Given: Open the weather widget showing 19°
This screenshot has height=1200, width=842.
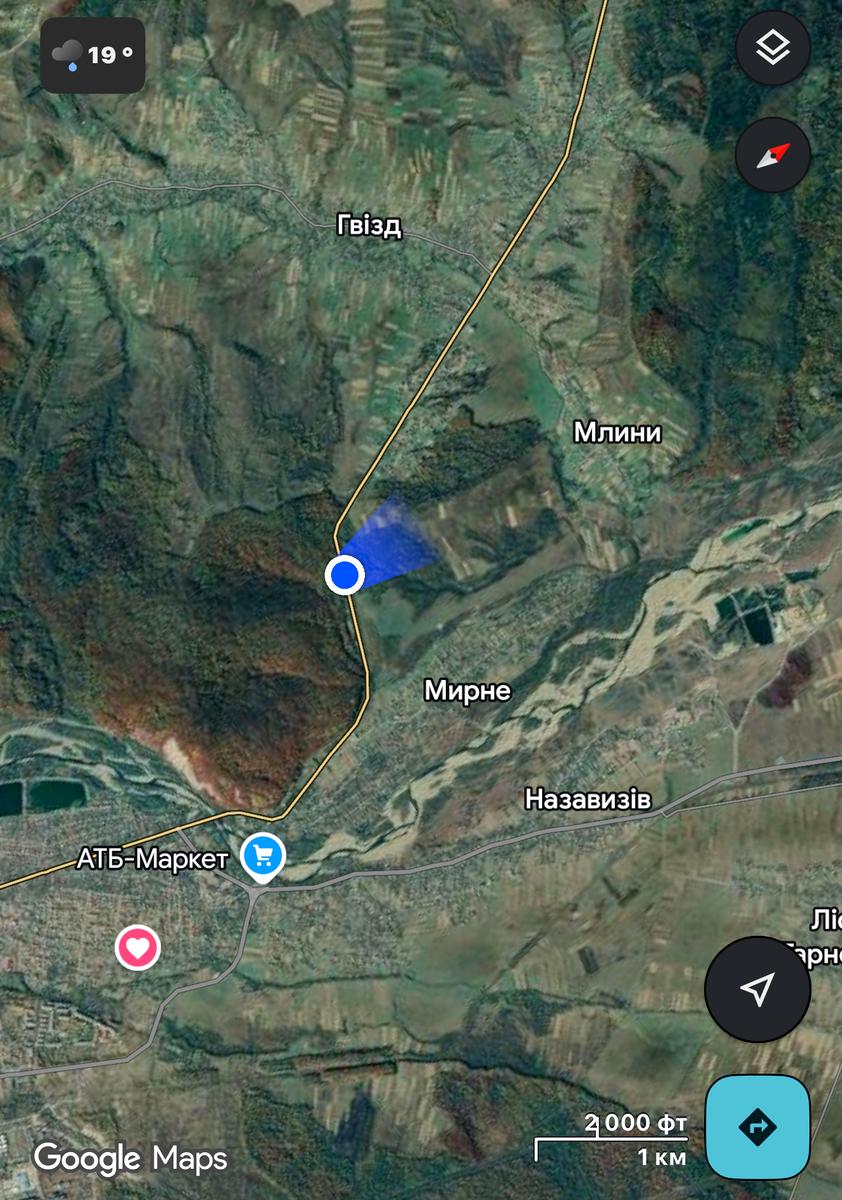Looking at the screenshot, I should [x=92, y=55].
